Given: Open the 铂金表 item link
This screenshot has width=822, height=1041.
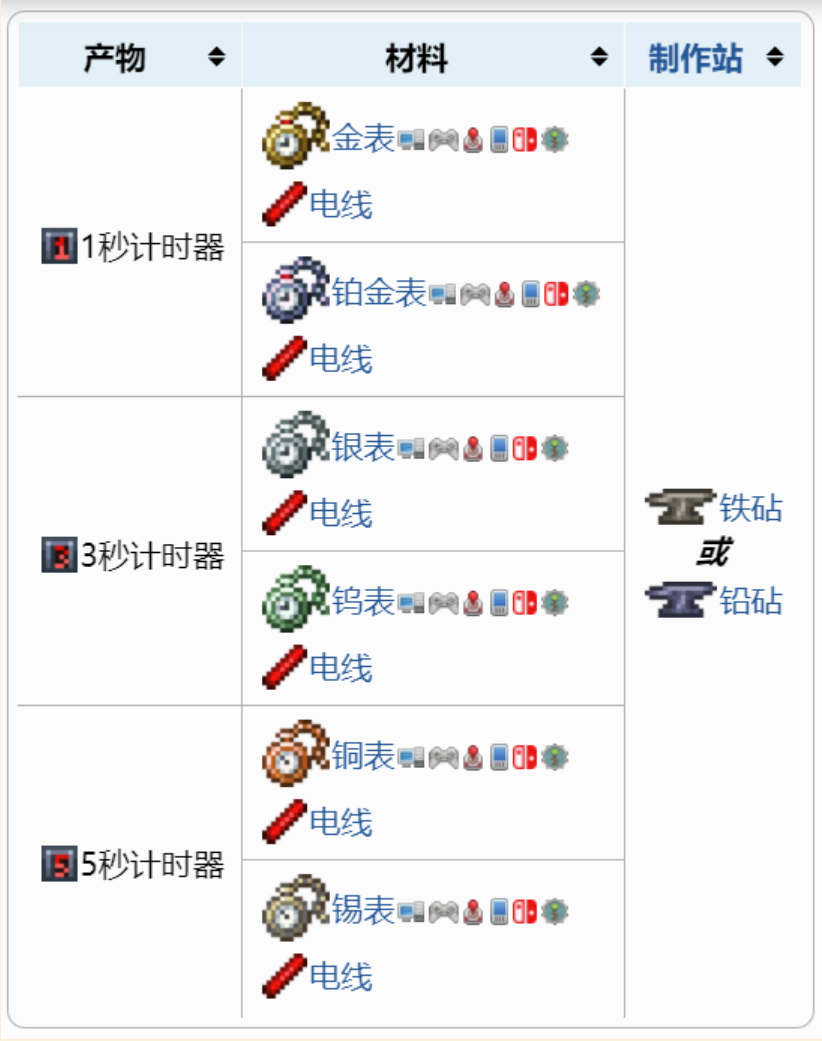Looking at the screenshot, I should 379,293.
